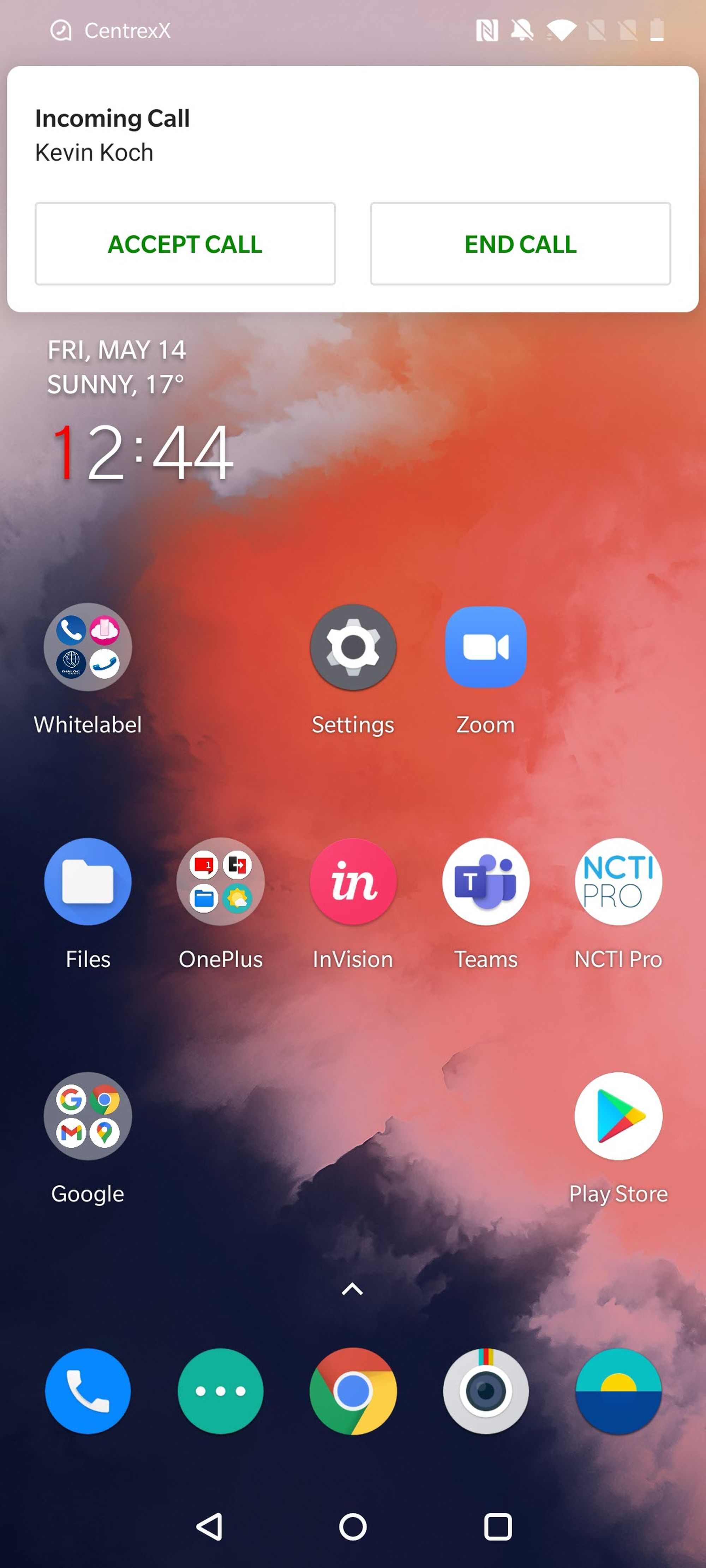The width and height of the screenshot is (706, 1568).
Task: Decline with the End Call button
Action: tap(520, 243)
